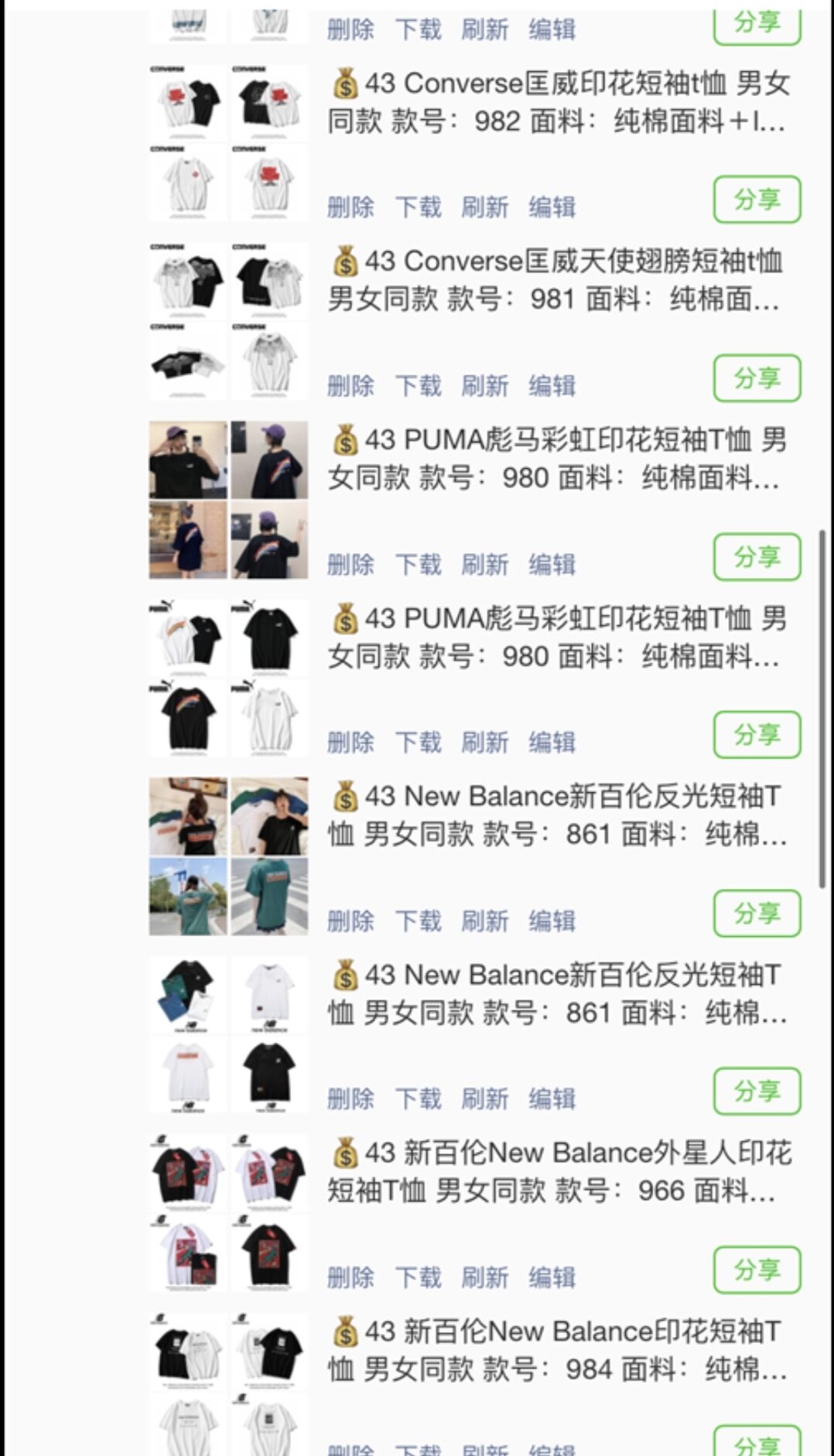Share the 新百伦外星人印花 966 listing

757,1270
